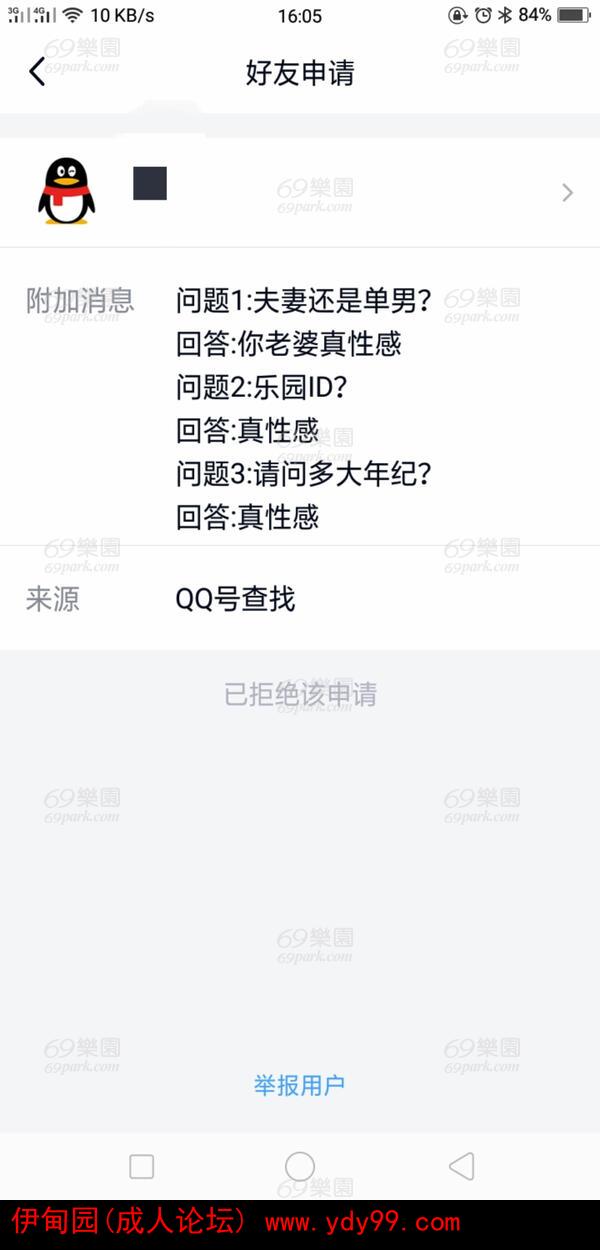The image size is (600, 1250).
Task: Open recent apps from the navigation bar
Action: [x=142, y=1166]
